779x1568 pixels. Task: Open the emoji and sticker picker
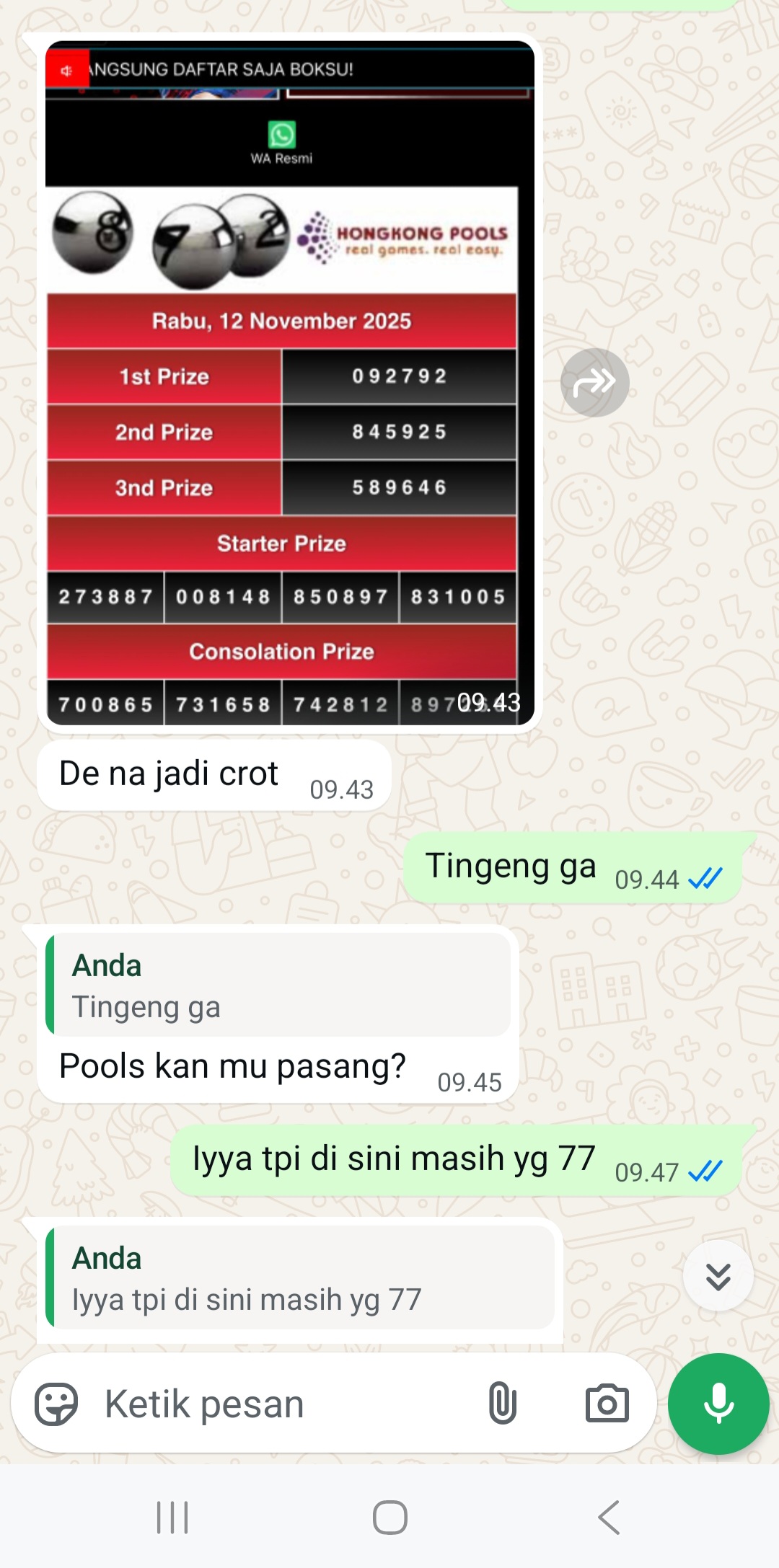(x=56, y=1404)
